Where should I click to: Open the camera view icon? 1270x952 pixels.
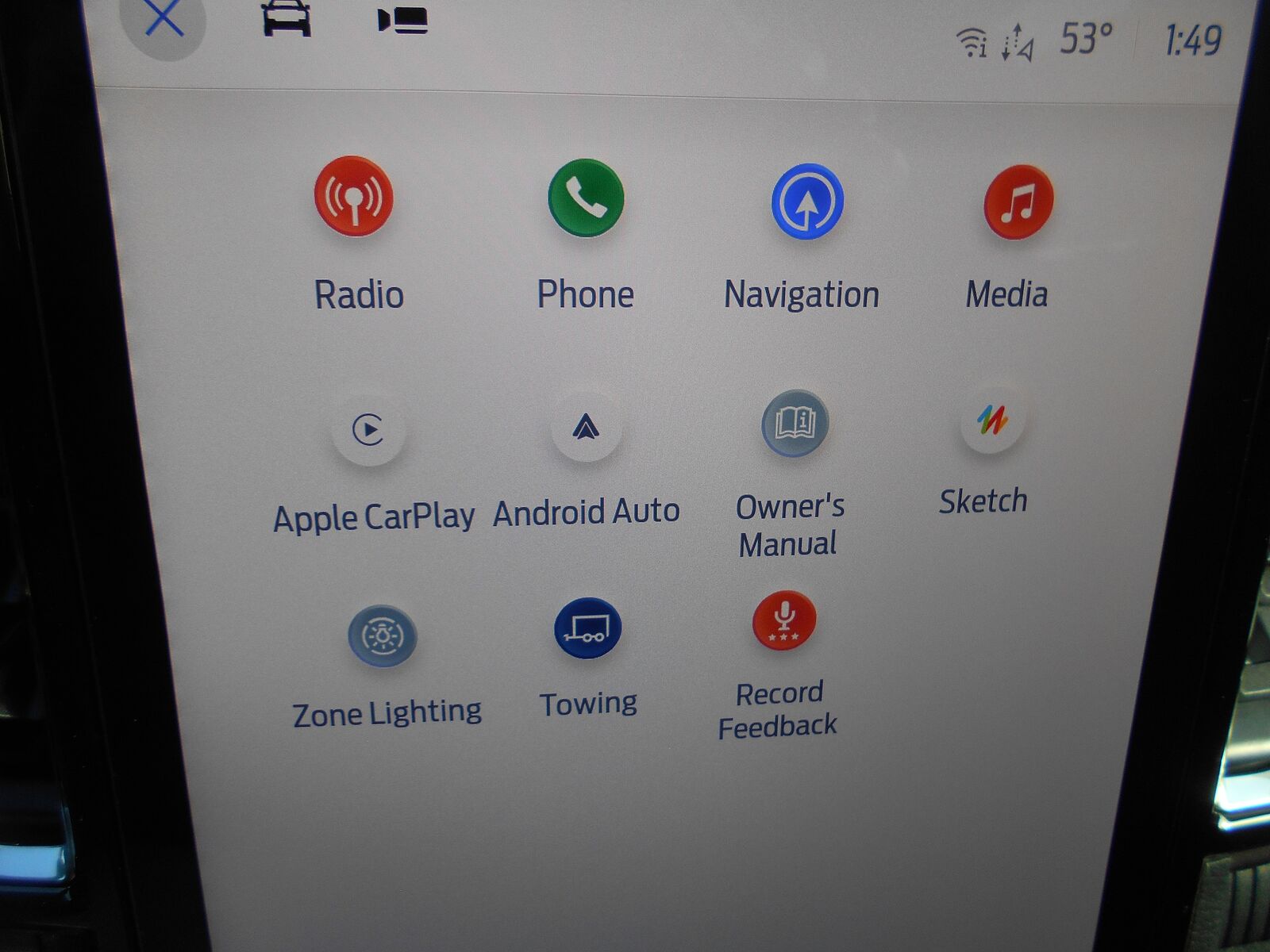402,20
